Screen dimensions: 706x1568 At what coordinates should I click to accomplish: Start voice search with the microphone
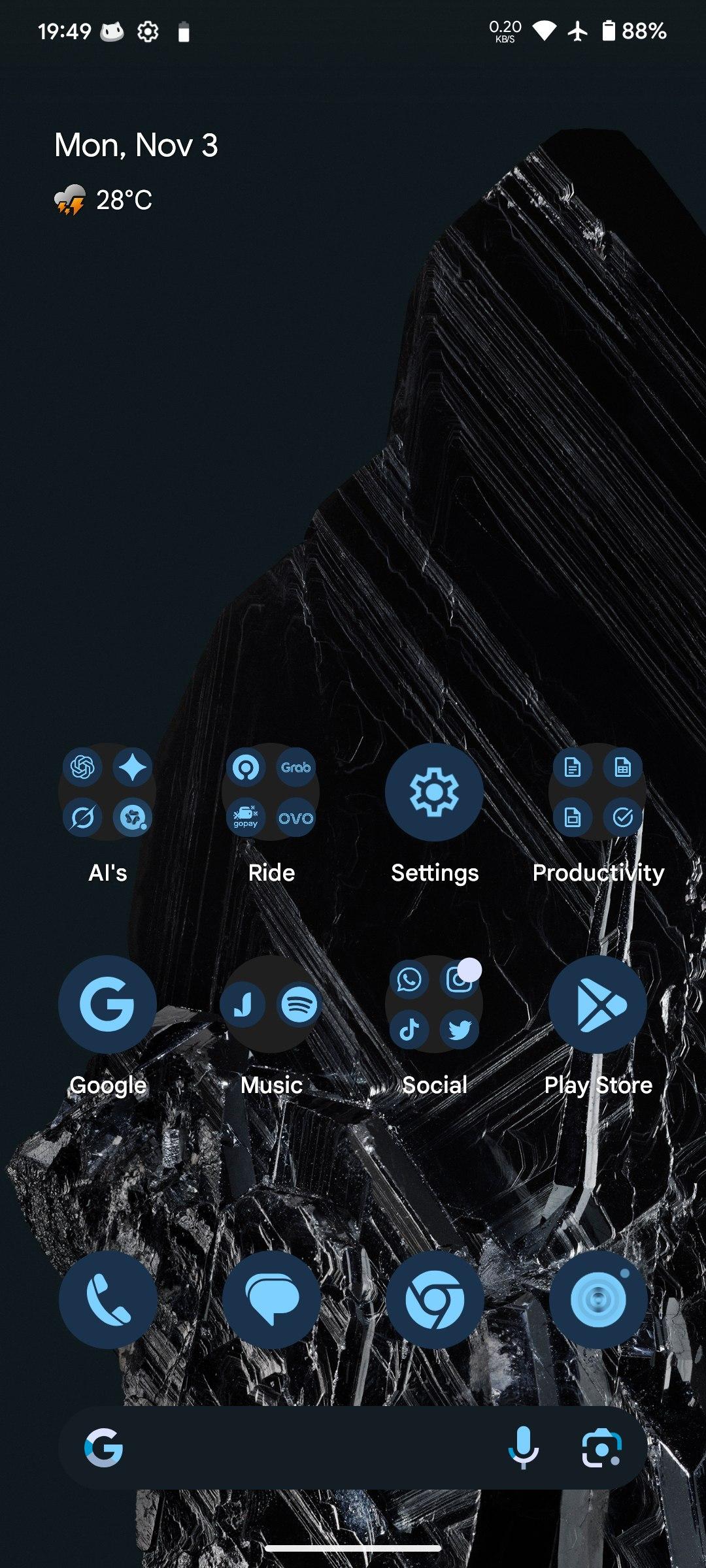coord(524,1448)
